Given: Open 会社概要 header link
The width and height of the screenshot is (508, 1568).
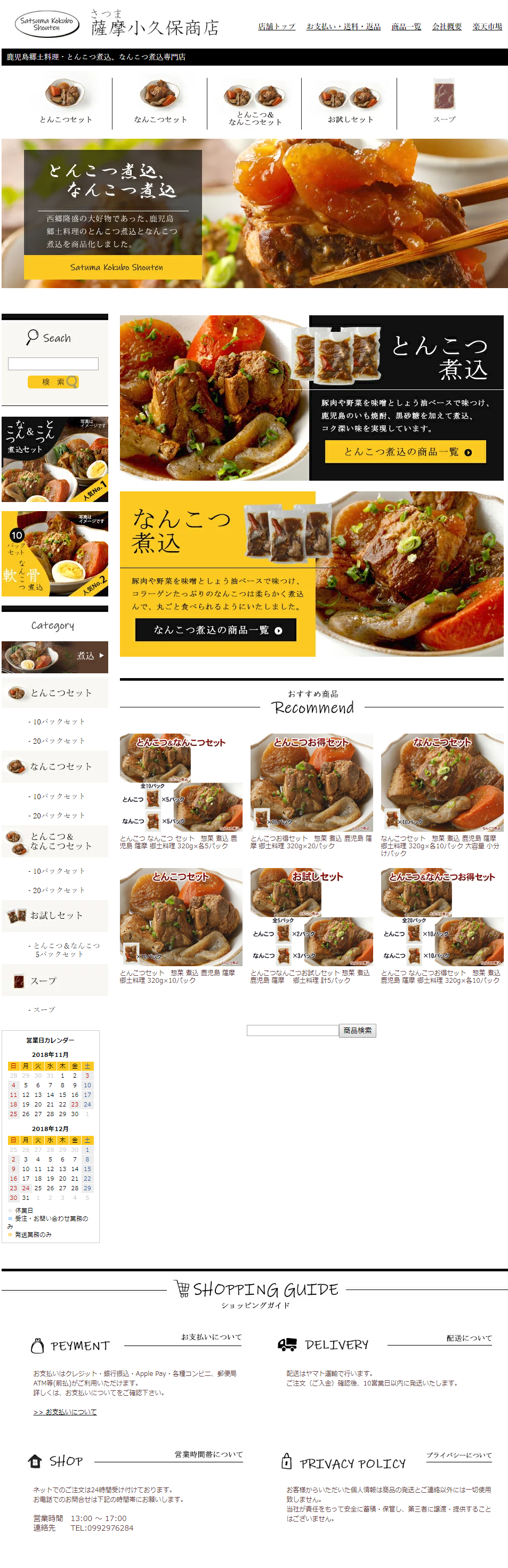Looking at the screenshot, I should coord(447,27).
